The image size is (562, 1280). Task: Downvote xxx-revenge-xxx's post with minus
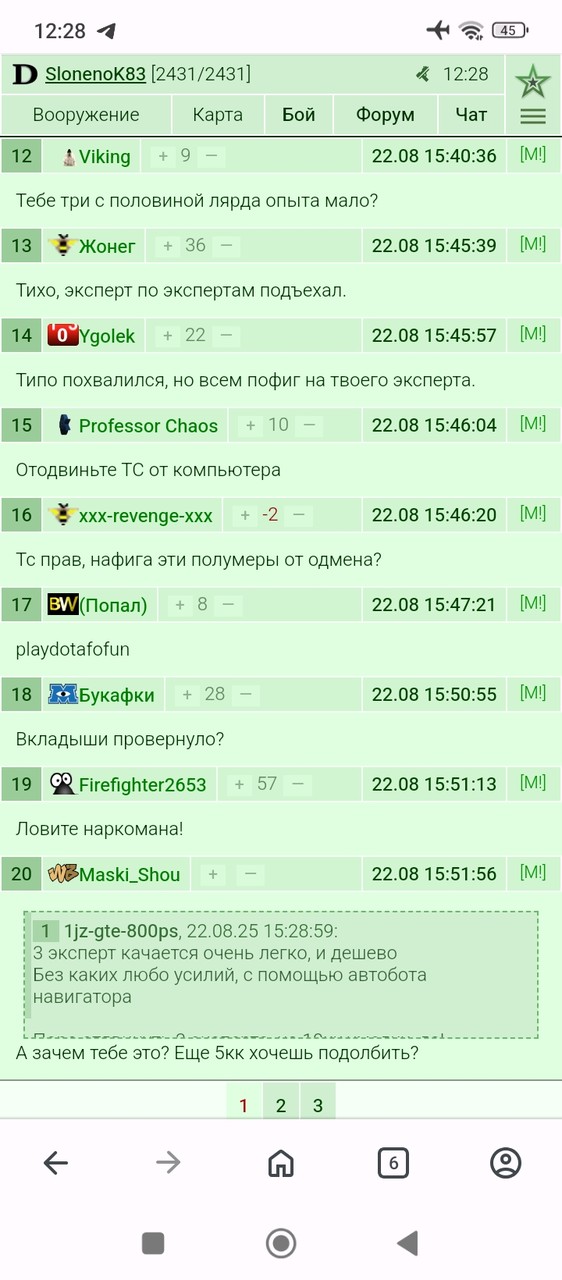coord(297,516)
